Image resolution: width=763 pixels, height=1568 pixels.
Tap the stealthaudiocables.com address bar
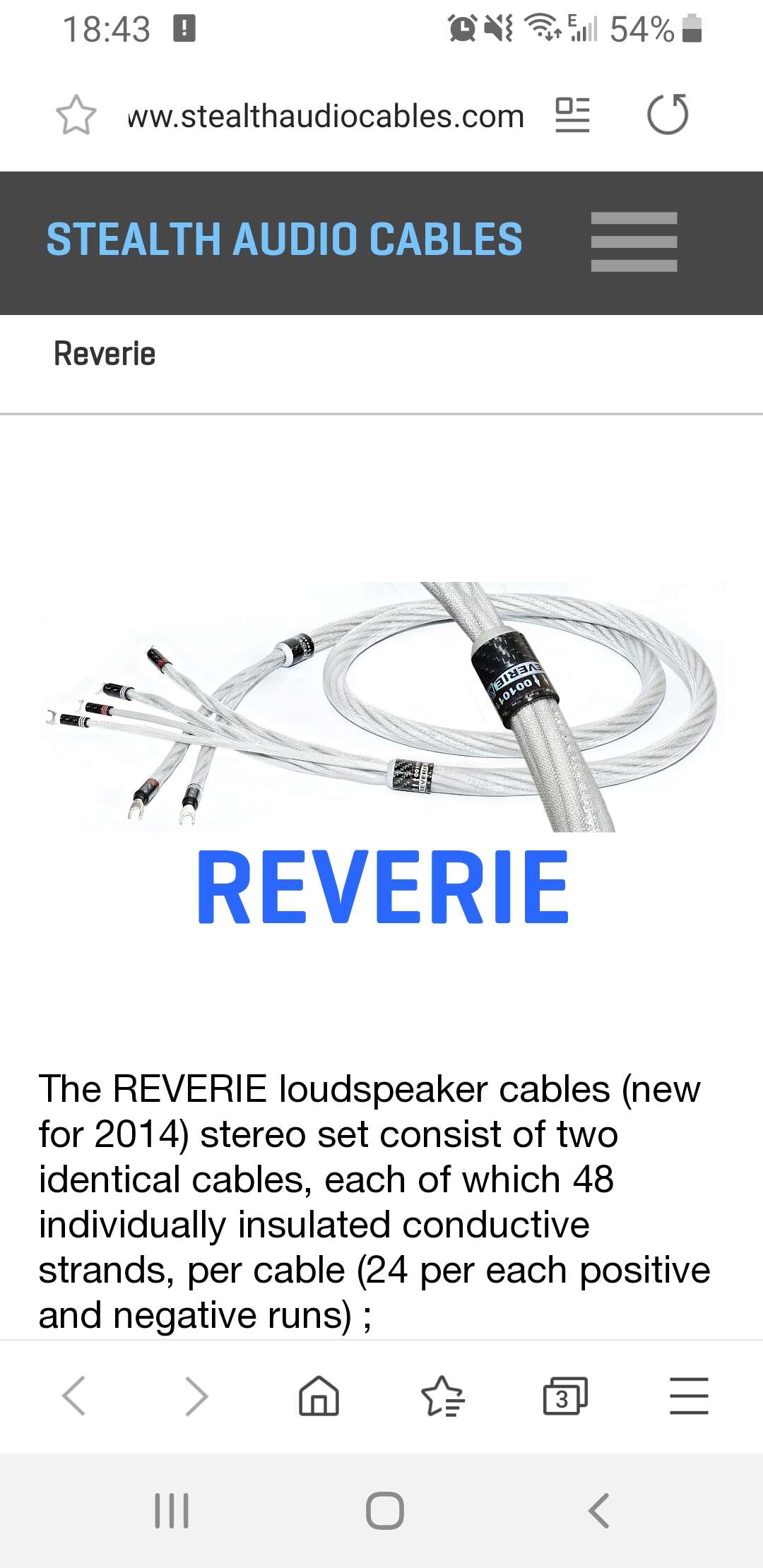[x=325, y=116]
